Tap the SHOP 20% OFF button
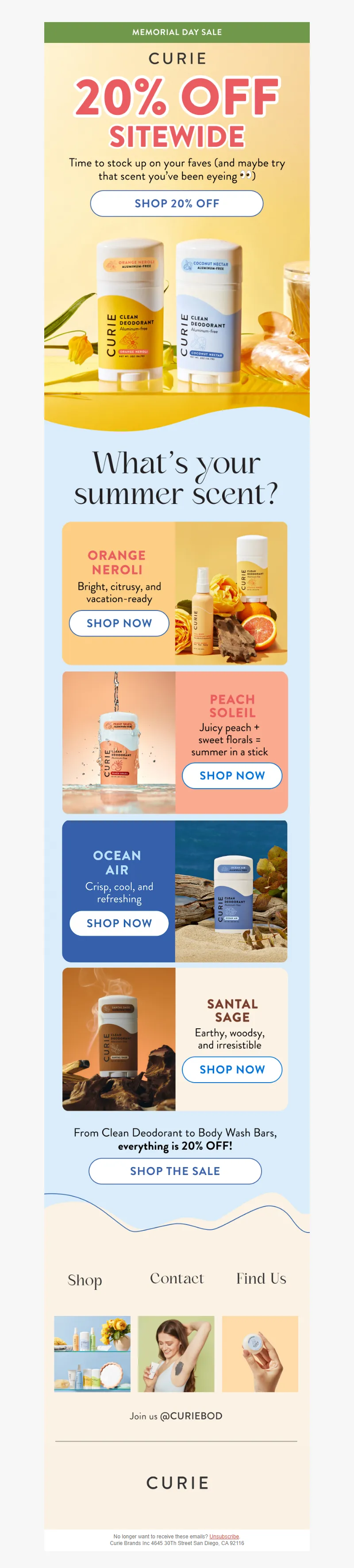The image size is (354, 1568). (177, 203)
